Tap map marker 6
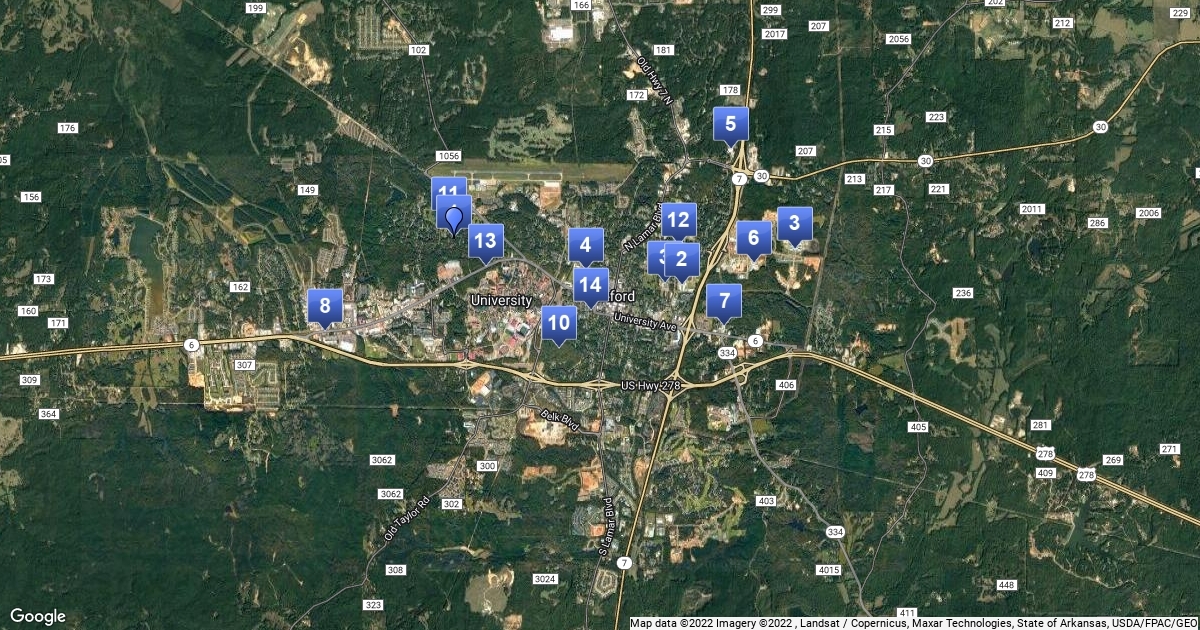 click(x=754, y=239)
